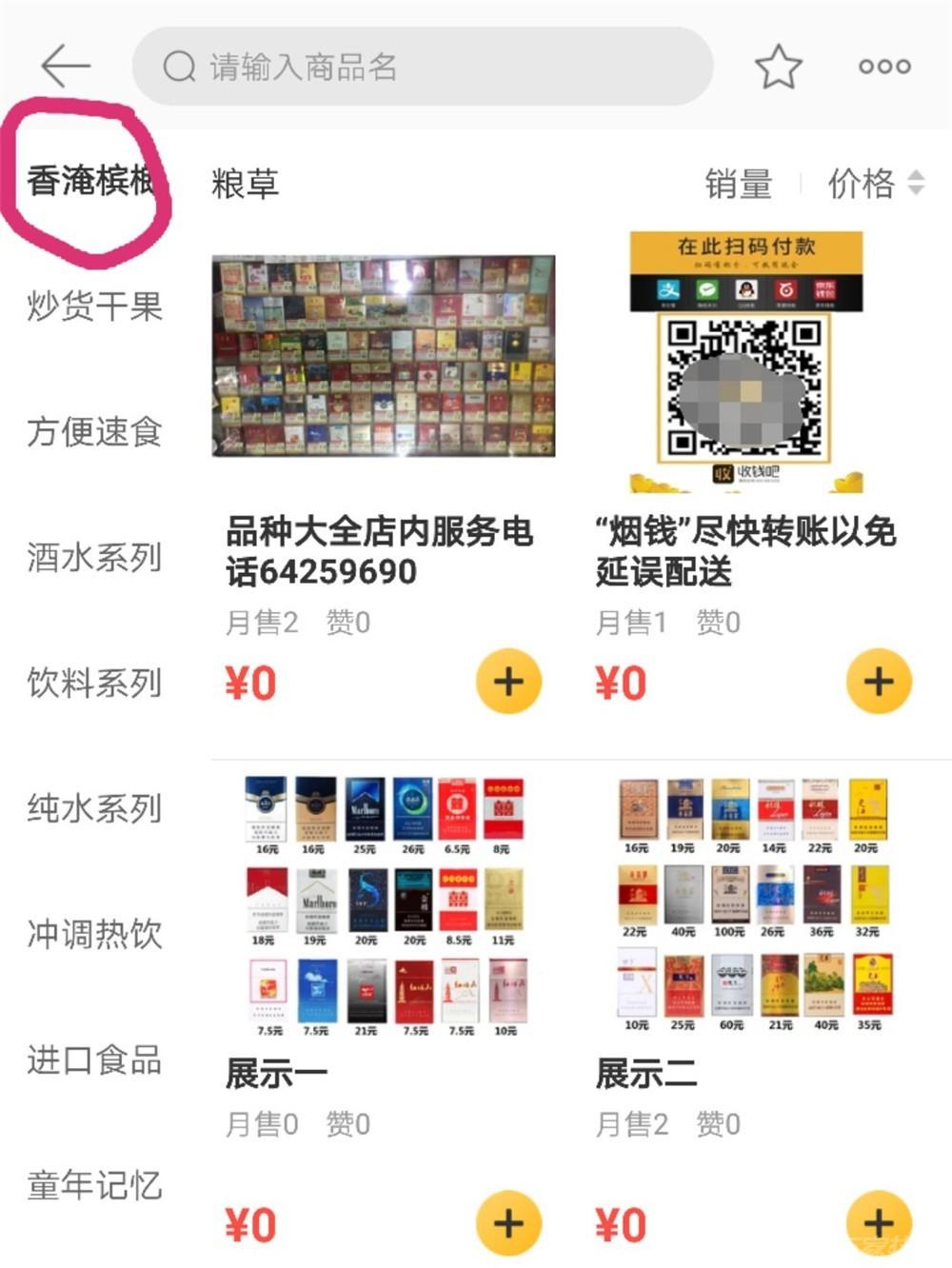Open the three-dot more menu
Screen dimensions: 952x1268
coord(884,67)
